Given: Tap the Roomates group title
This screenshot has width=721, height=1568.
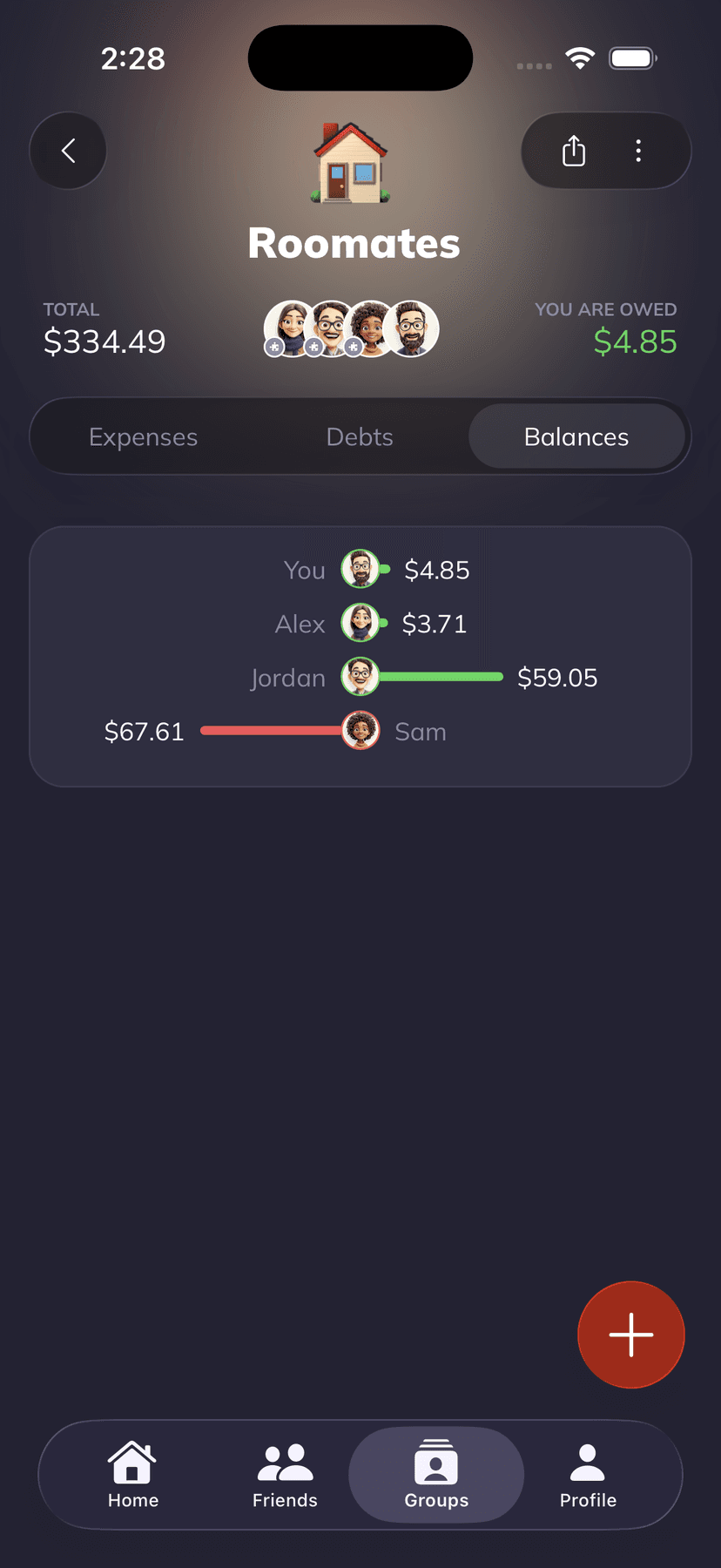Looking at the screenshot, I should [x=354, y=244].
